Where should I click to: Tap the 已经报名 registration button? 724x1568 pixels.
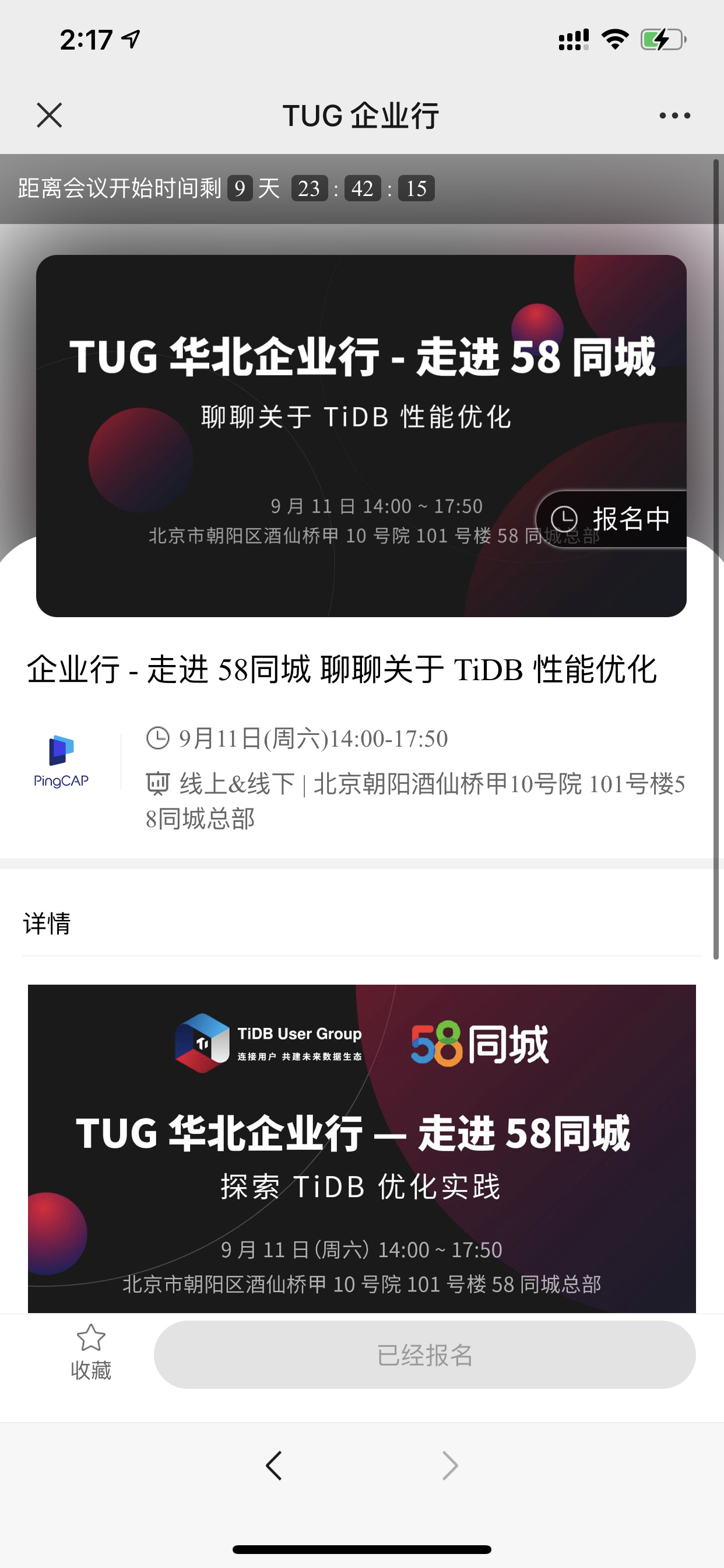pyautogui.click(x=424, y=1354)
